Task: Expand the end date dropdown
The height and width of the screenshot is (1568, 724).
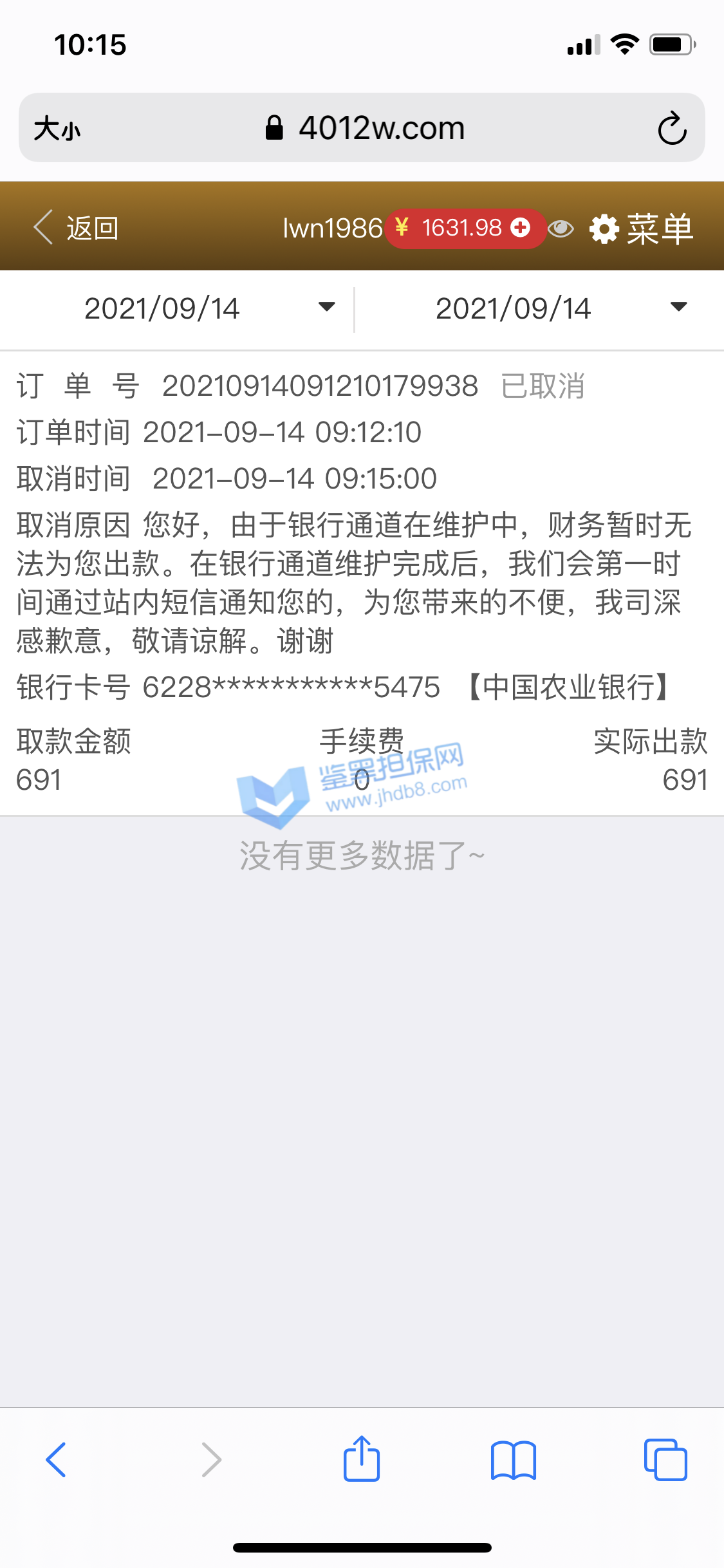Action: tap(560, 308)
